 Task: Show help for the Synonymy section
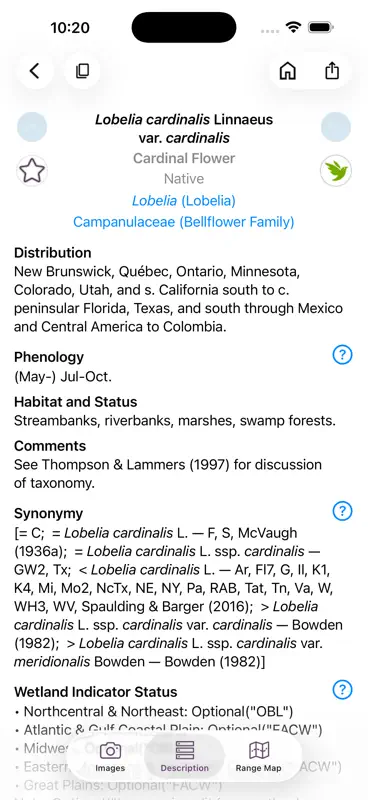[342, 510]
